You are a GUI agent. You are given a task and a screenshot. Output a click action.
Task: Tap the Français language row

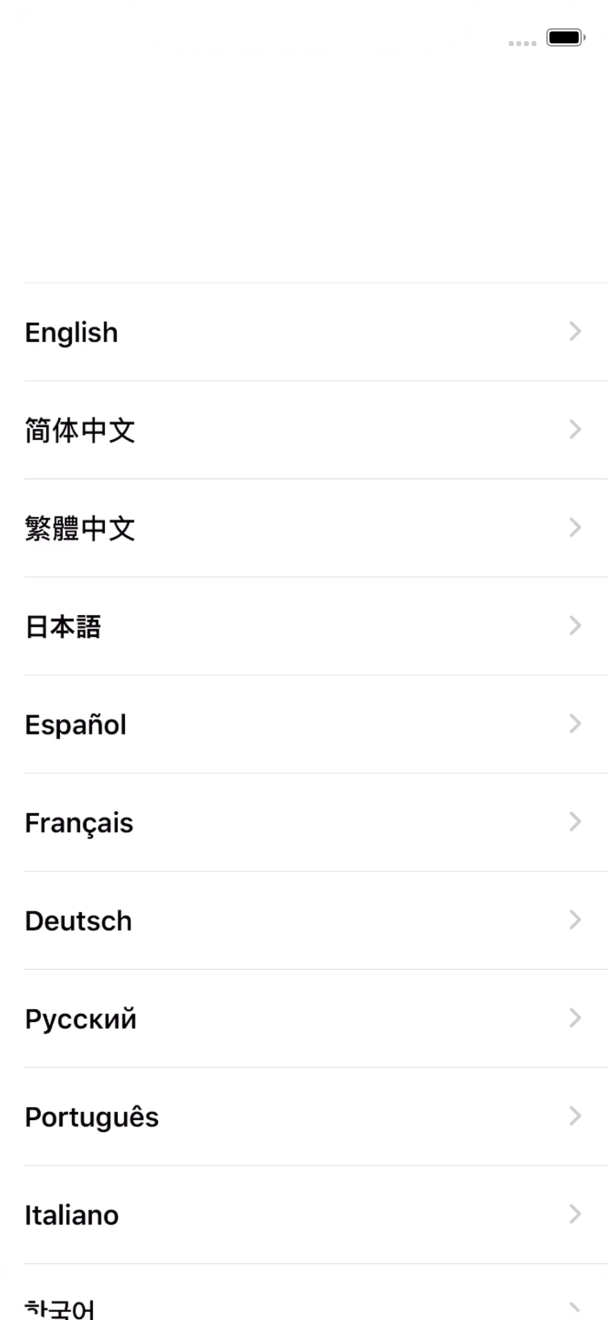click(304, 822)
